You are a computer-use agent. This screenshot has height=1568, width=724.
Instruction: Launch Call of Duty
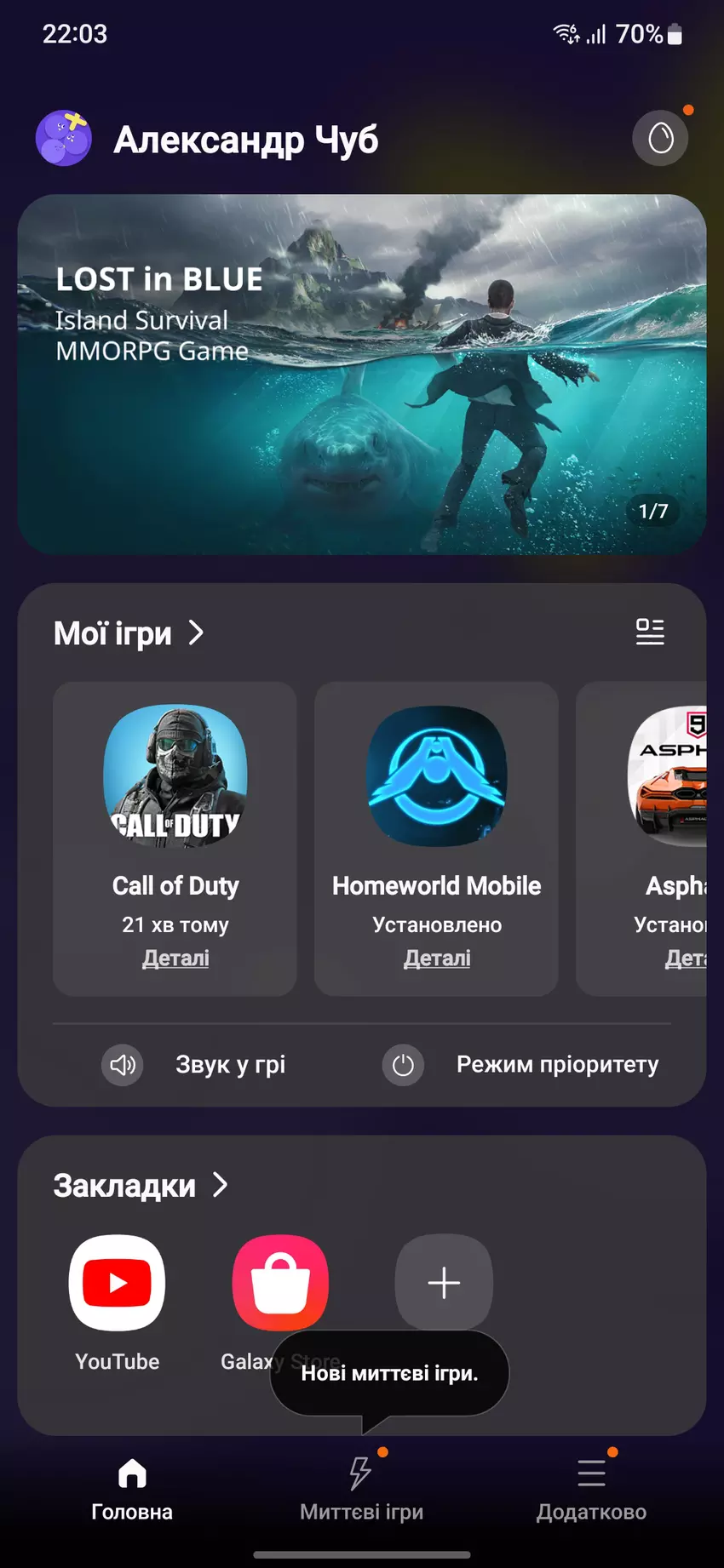coord(175,776)
